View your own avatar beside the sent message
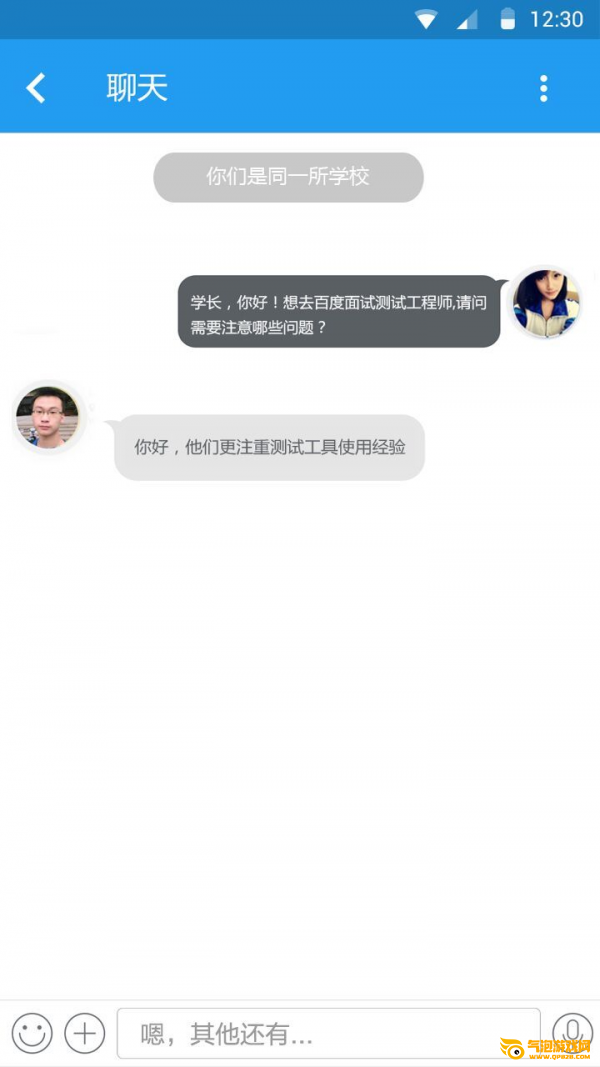This screenshot has height=1067, width=600. pyautogui.click(x=546, y=301)
